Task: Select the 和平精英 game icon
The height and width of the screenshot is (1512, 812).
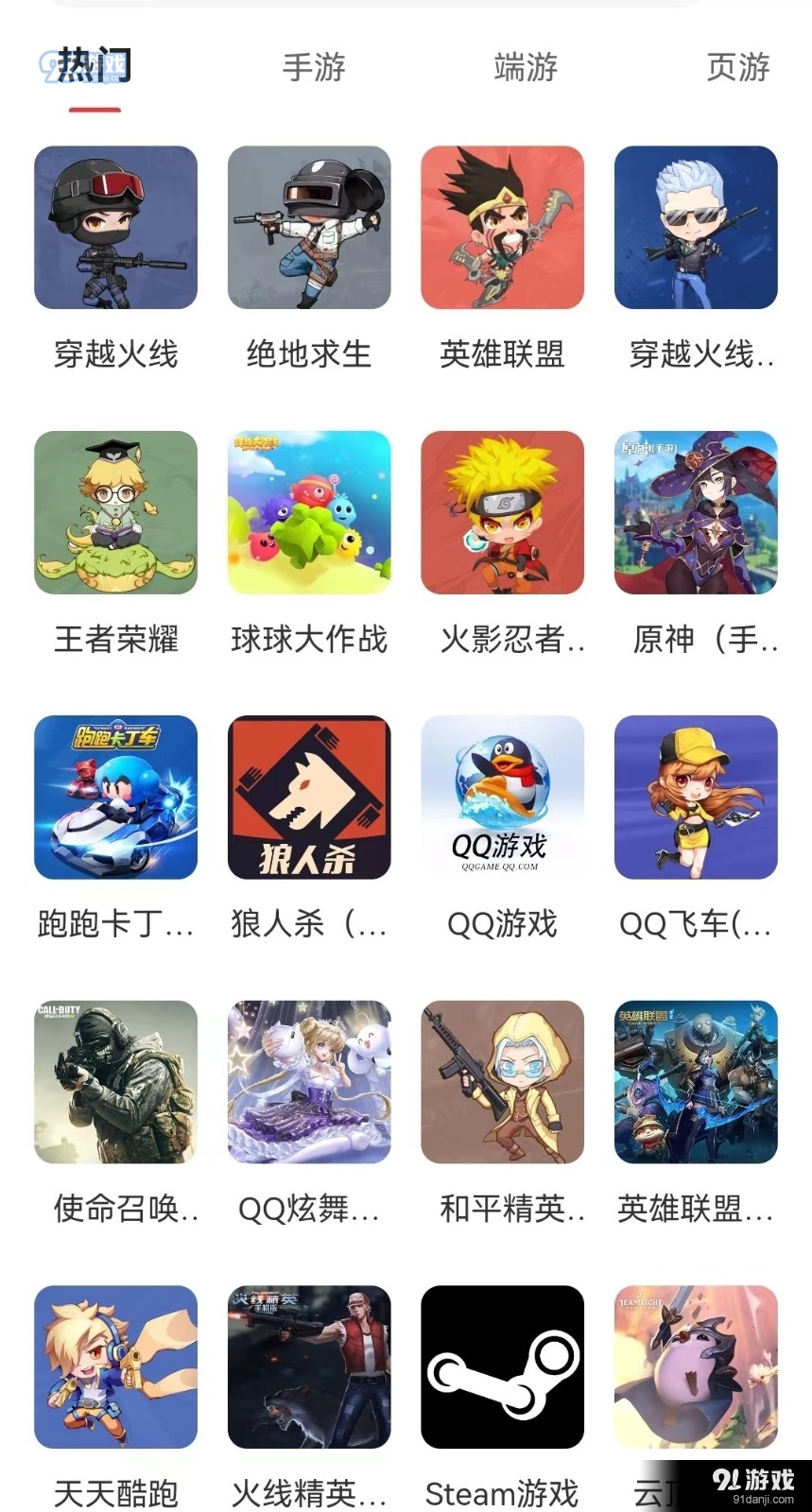Action: click(x=502, y=1083)
